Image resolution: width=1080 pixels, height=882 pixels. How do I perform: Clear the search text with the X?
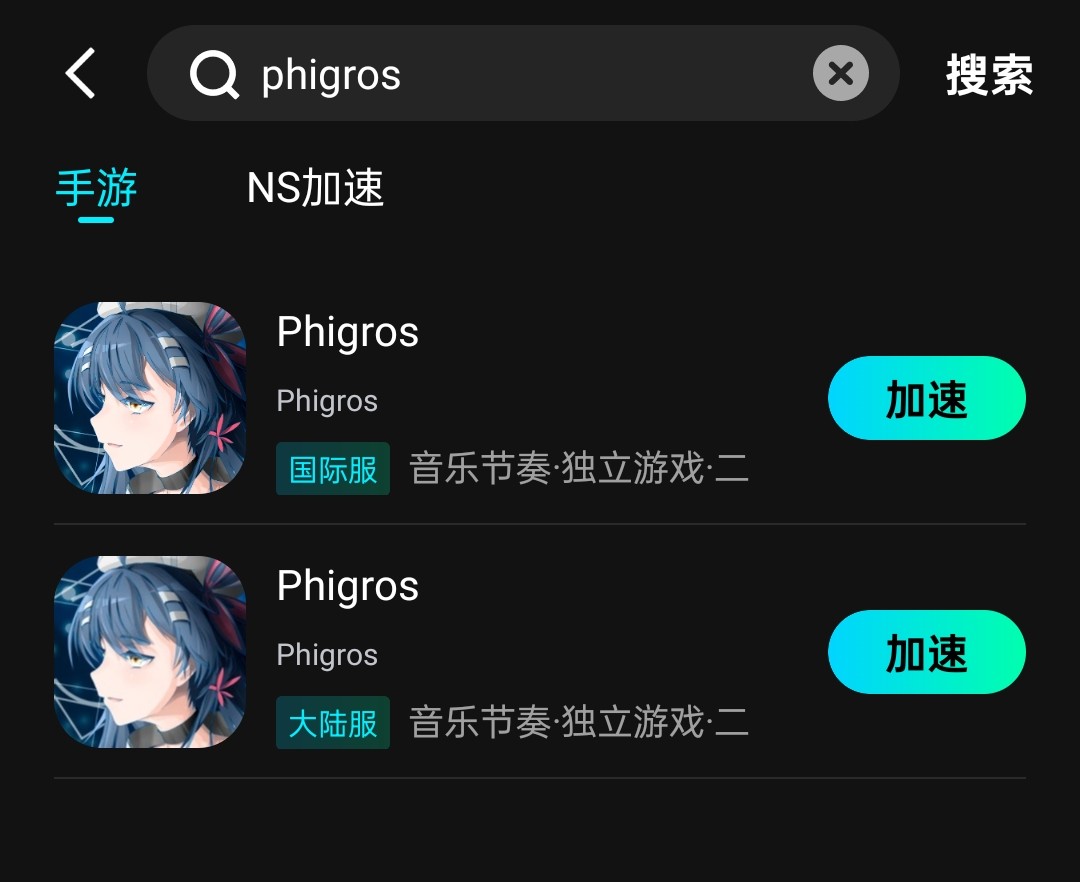[840, 73]
